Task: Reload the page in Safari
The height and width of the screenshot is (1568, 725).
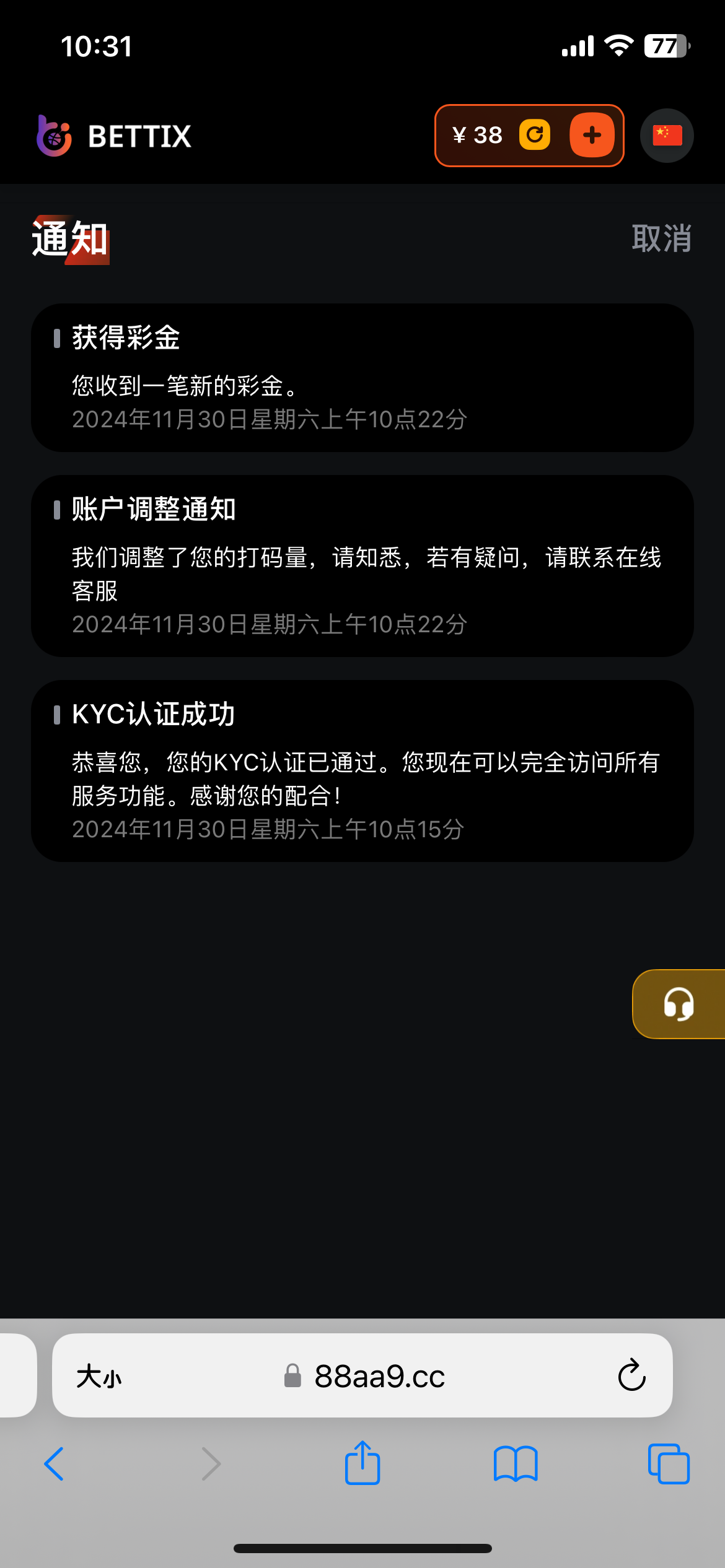Action: click(x=631, y=1375)
